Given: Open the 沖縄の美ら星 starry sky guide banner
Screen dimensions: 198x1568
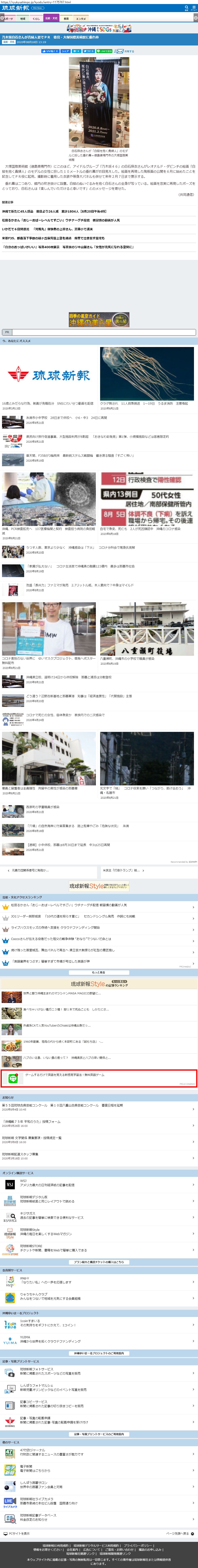Looking at the screenshot, I should tap(99, 319).
